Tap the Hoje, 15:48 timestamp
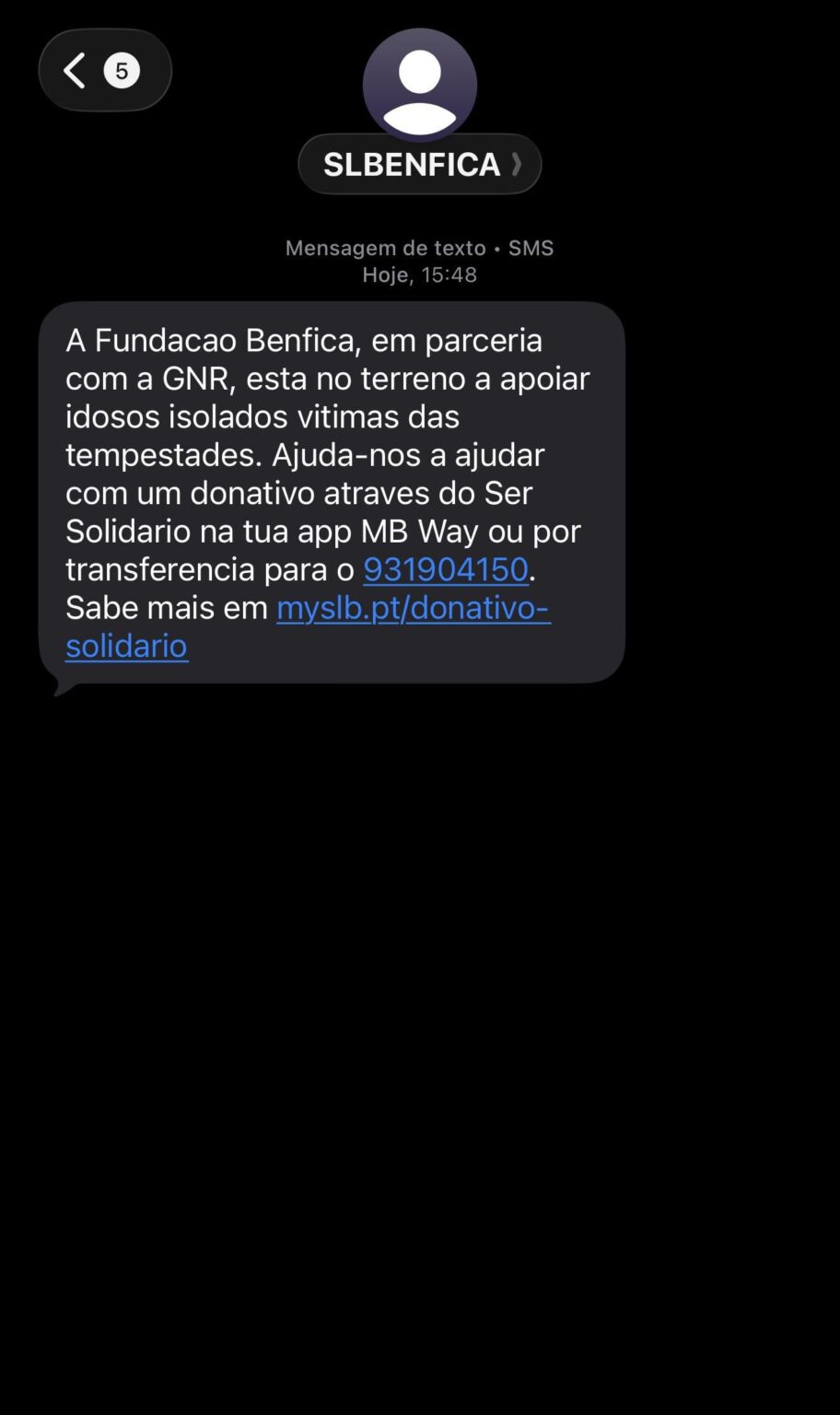The image size is (840, 1415). 420,274
